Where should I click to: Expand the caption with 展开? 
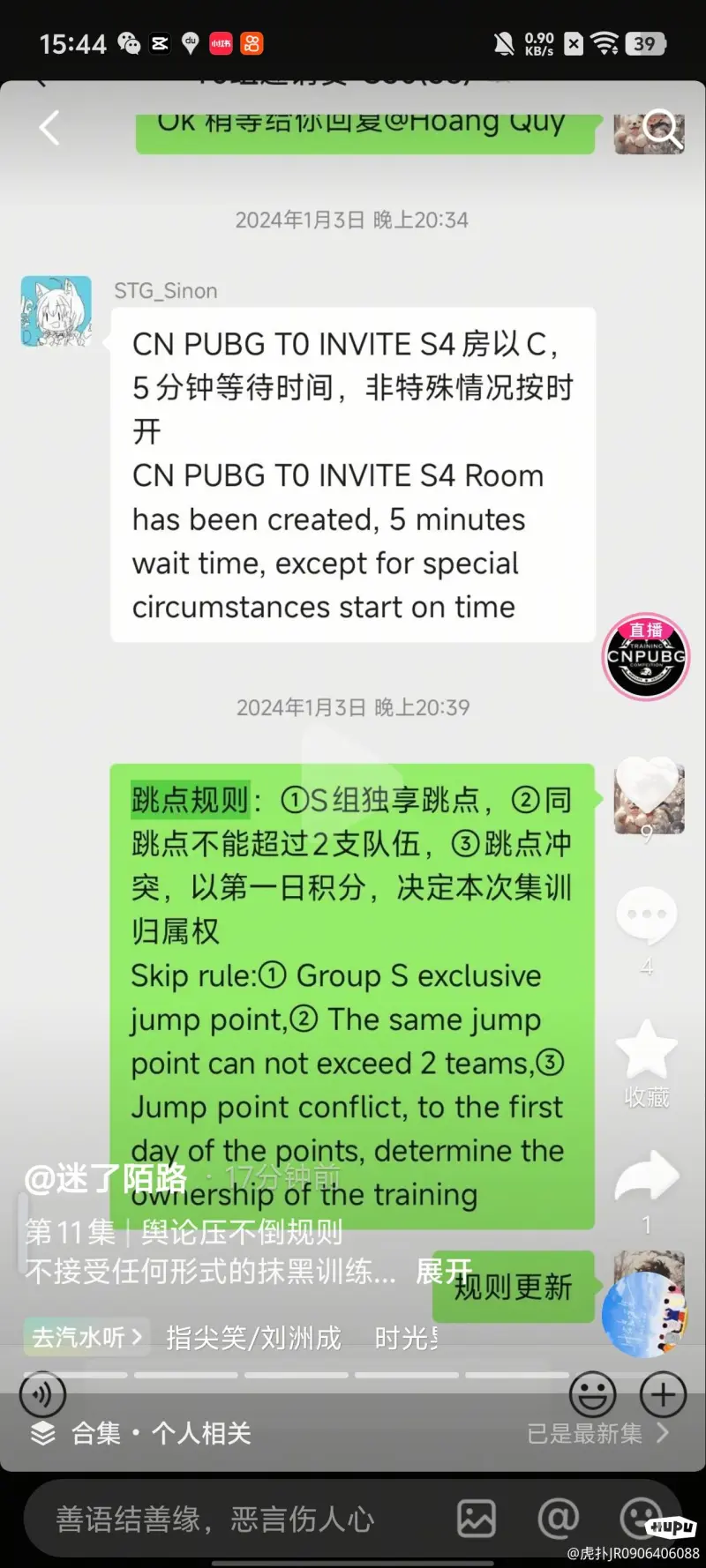point(442,1272)
